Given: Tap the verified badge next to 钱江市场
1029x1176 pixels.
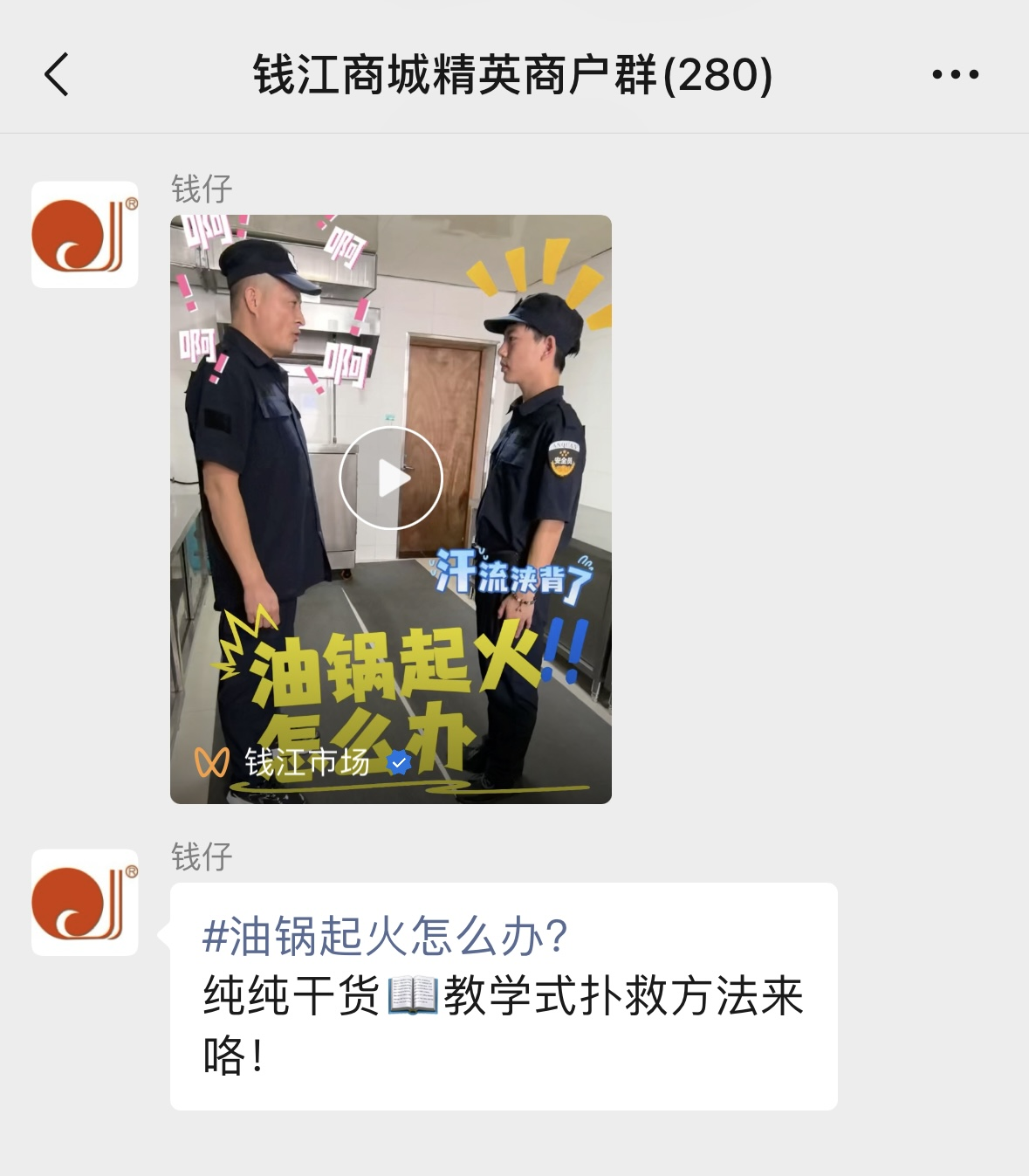Looking at the screenshot, I should point(398,762).
